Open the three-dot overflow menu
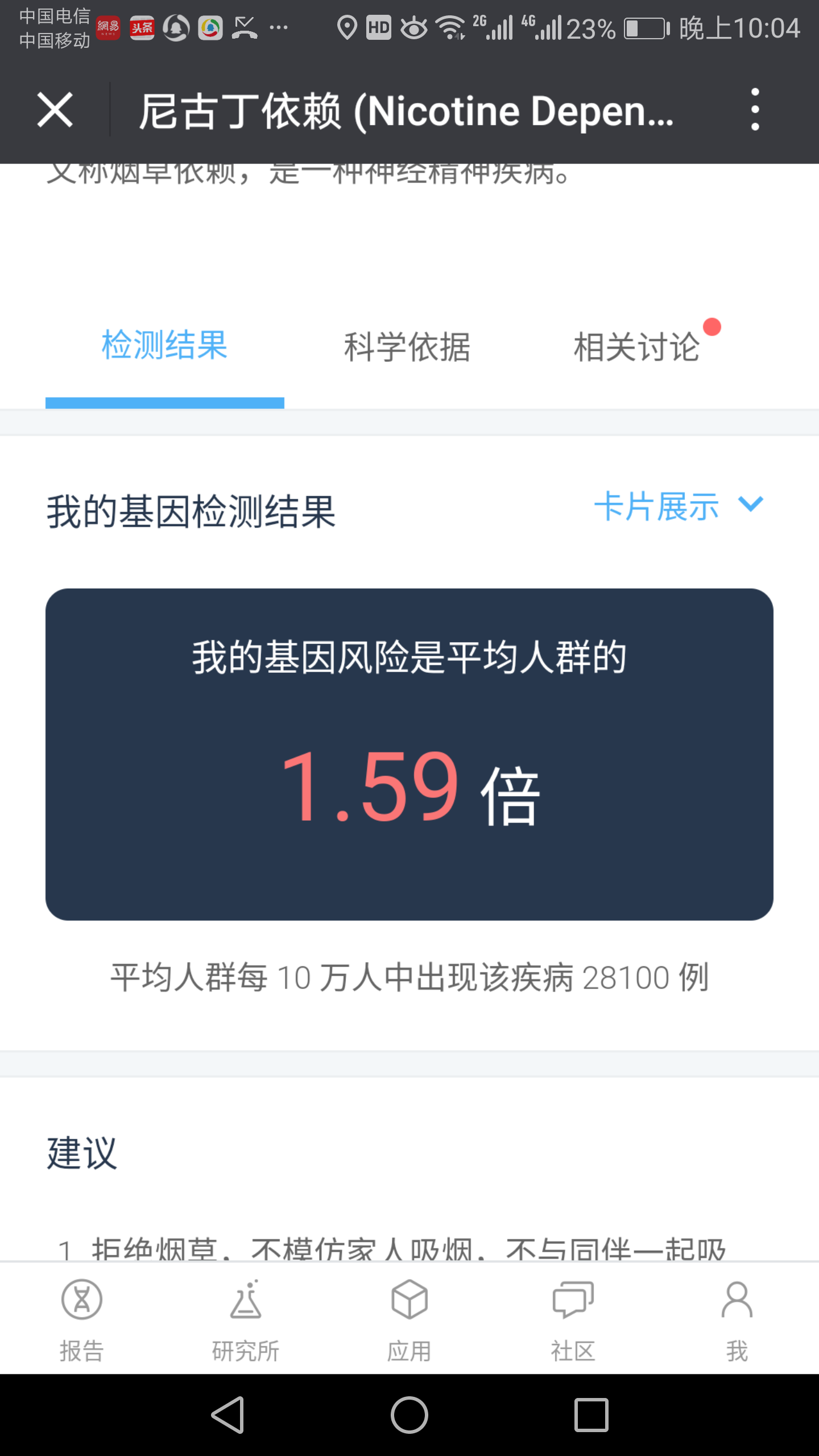The width and height of the screenshot is (819, 1456). 755,110
